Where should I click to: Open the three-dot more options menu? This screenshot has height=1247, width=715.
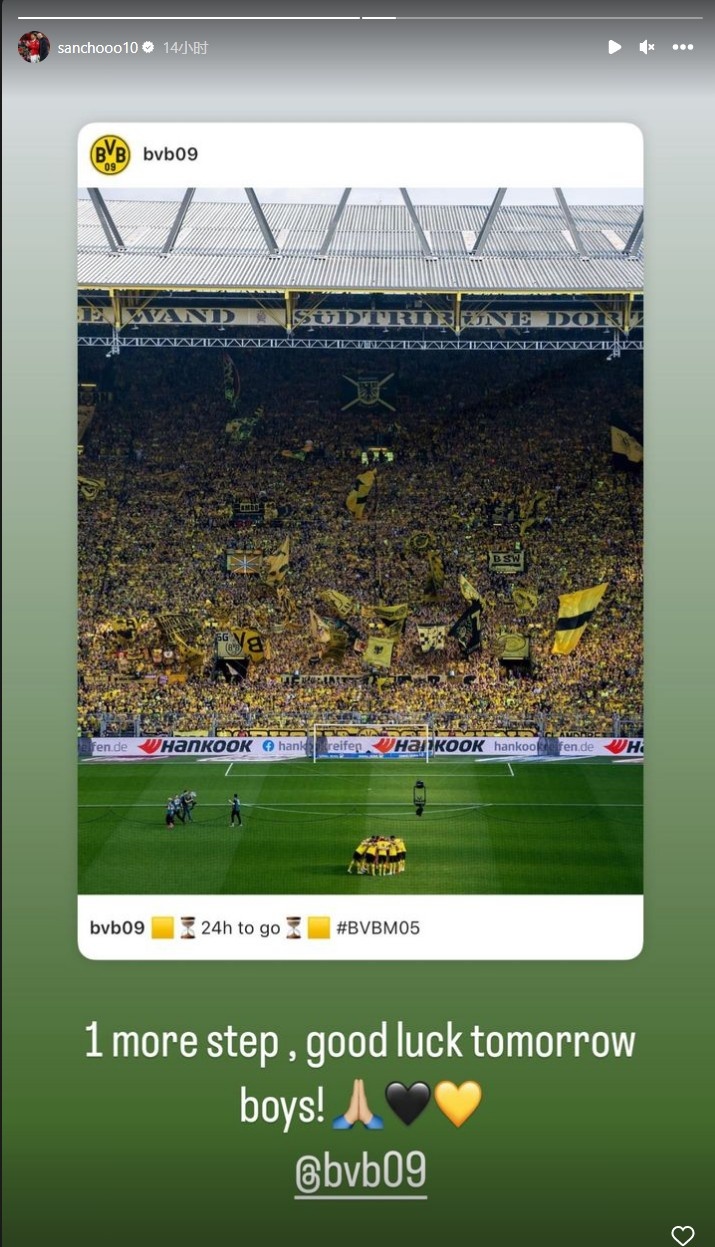(683, 47)
